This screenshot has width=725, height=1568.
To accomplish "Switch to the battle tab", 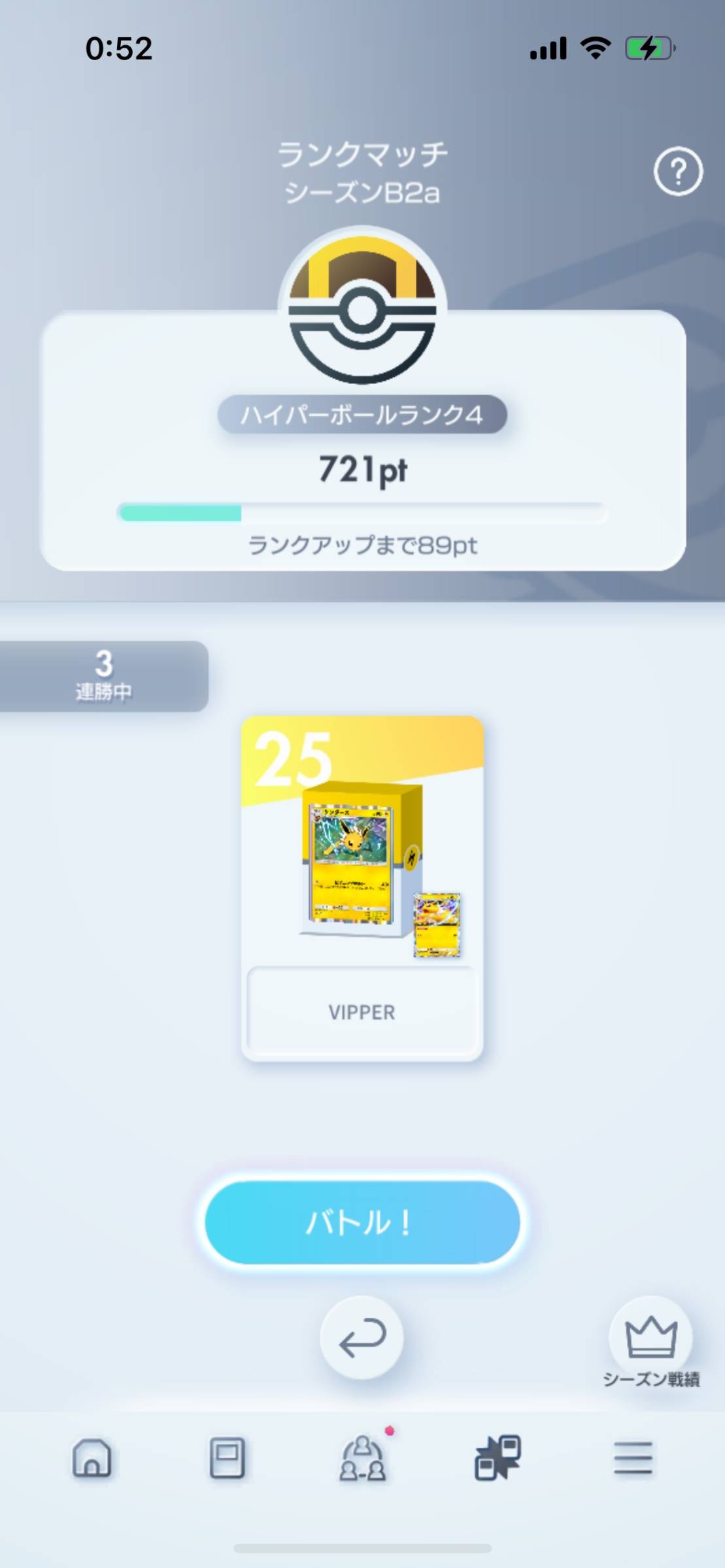I will (497, 1458).
